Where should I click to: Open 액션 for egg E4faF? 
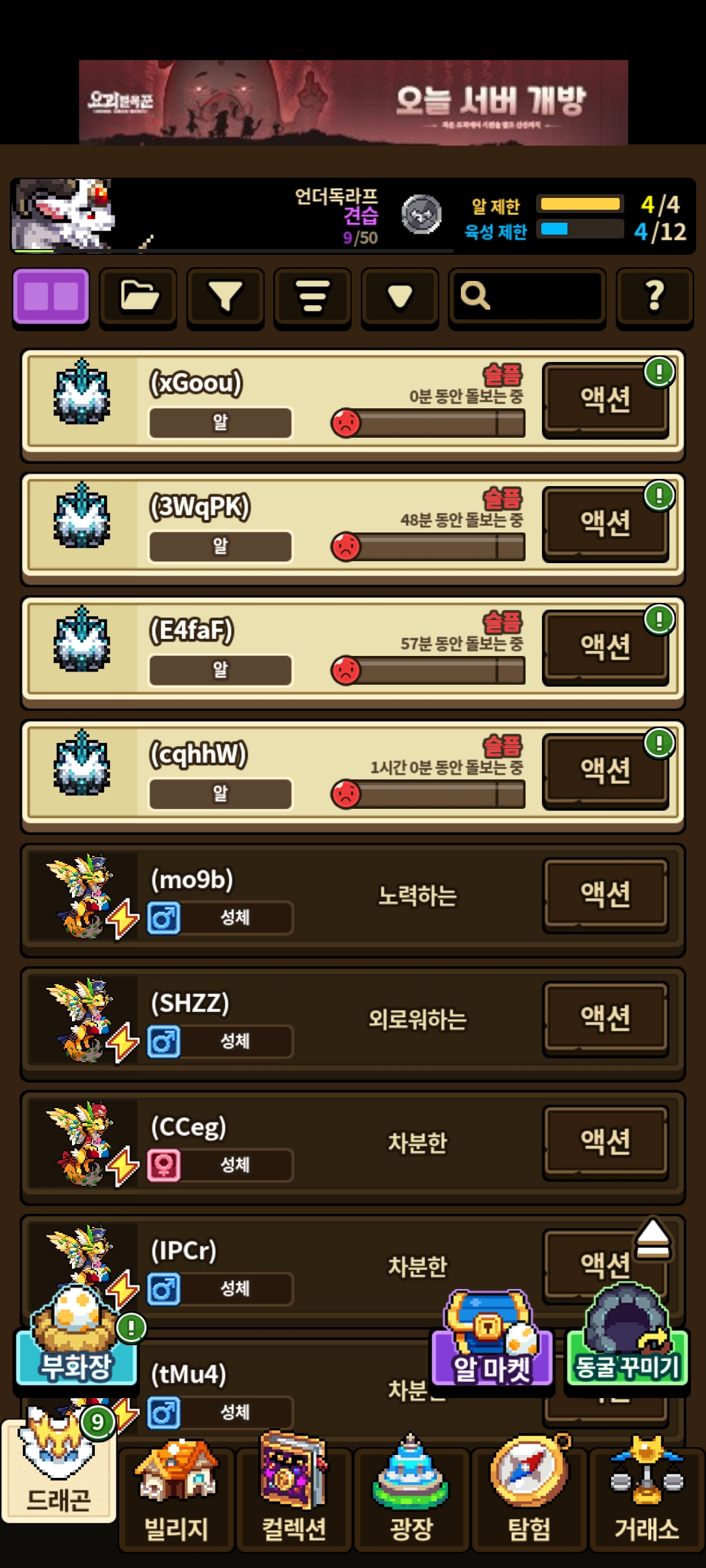605,646
